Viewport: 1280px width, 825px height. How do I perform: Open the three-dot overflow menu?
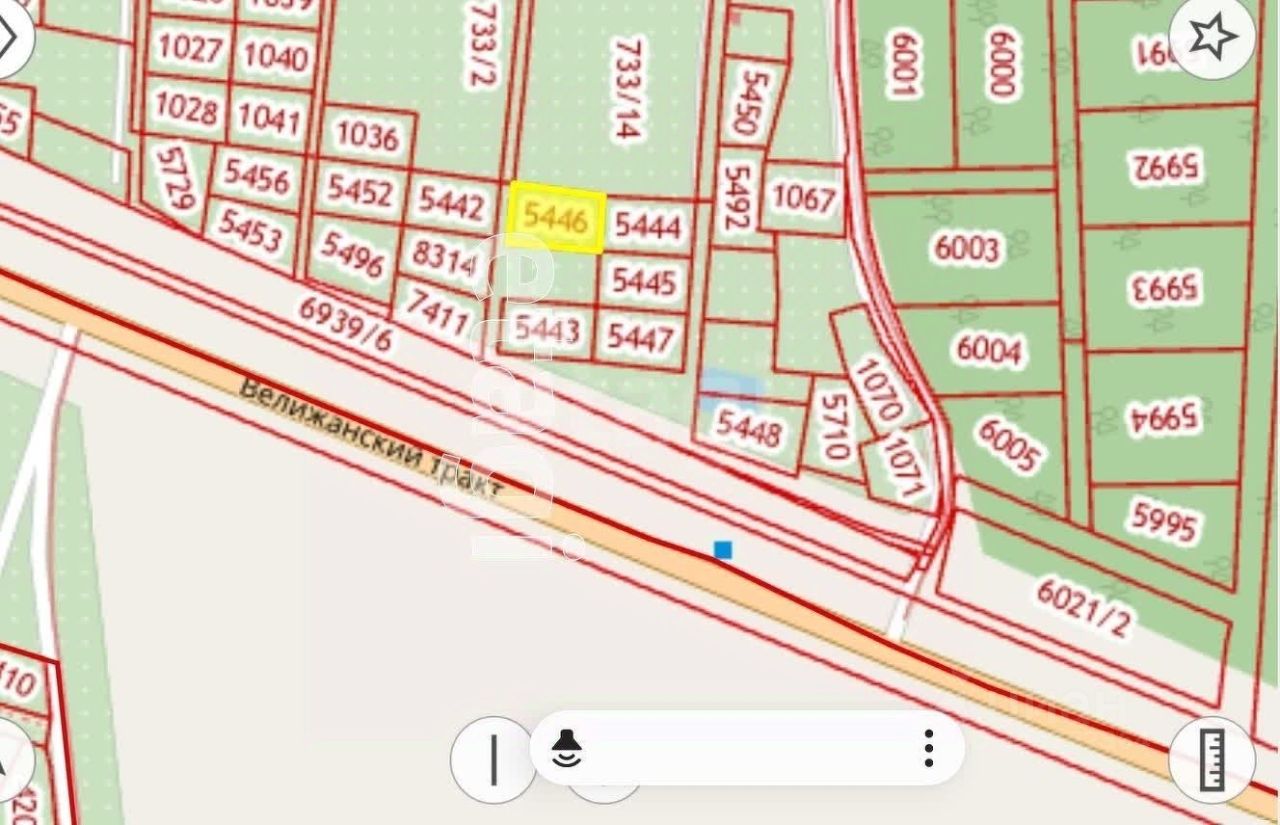point(928,748)
